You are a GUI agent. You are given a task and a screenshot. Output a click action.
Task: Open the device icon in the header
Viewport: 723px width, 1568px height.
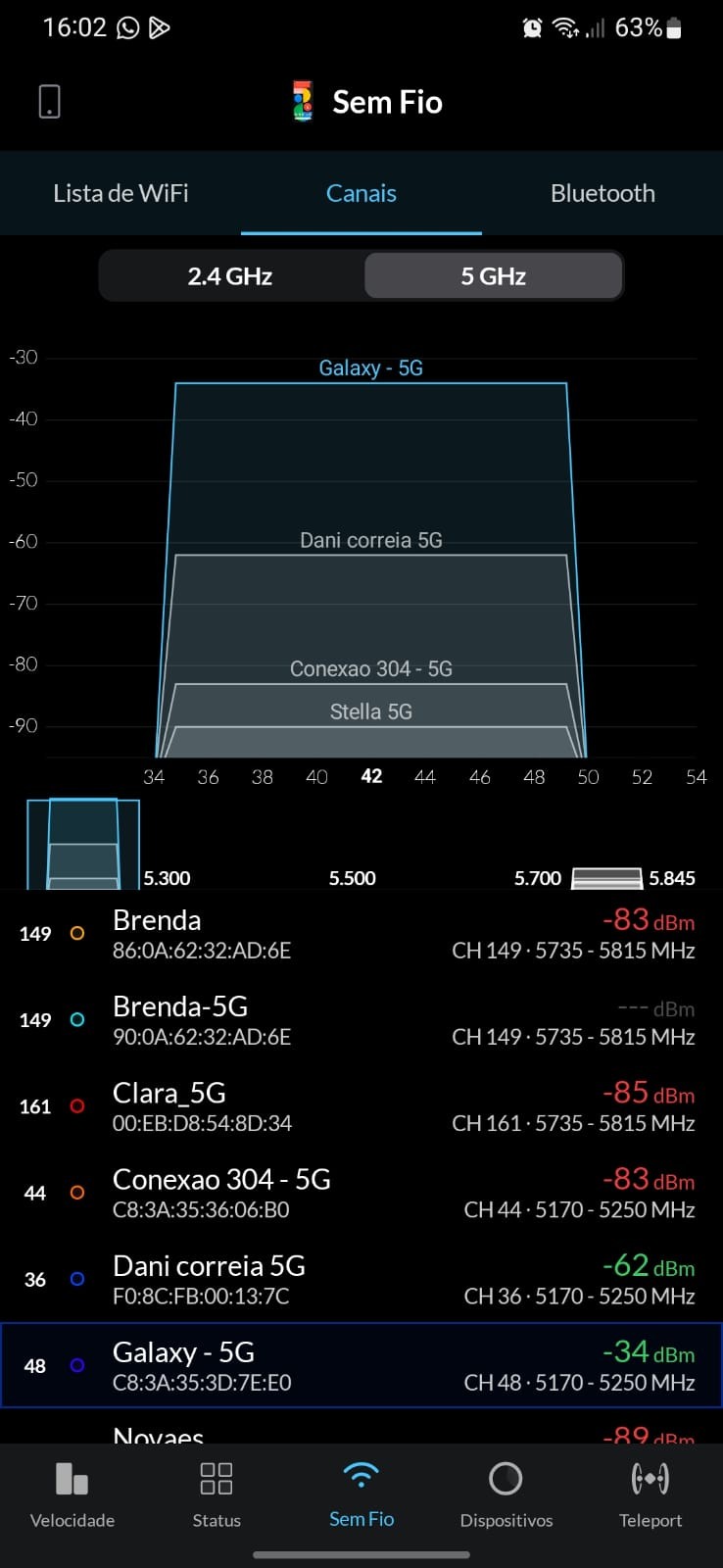pos(50,101)
